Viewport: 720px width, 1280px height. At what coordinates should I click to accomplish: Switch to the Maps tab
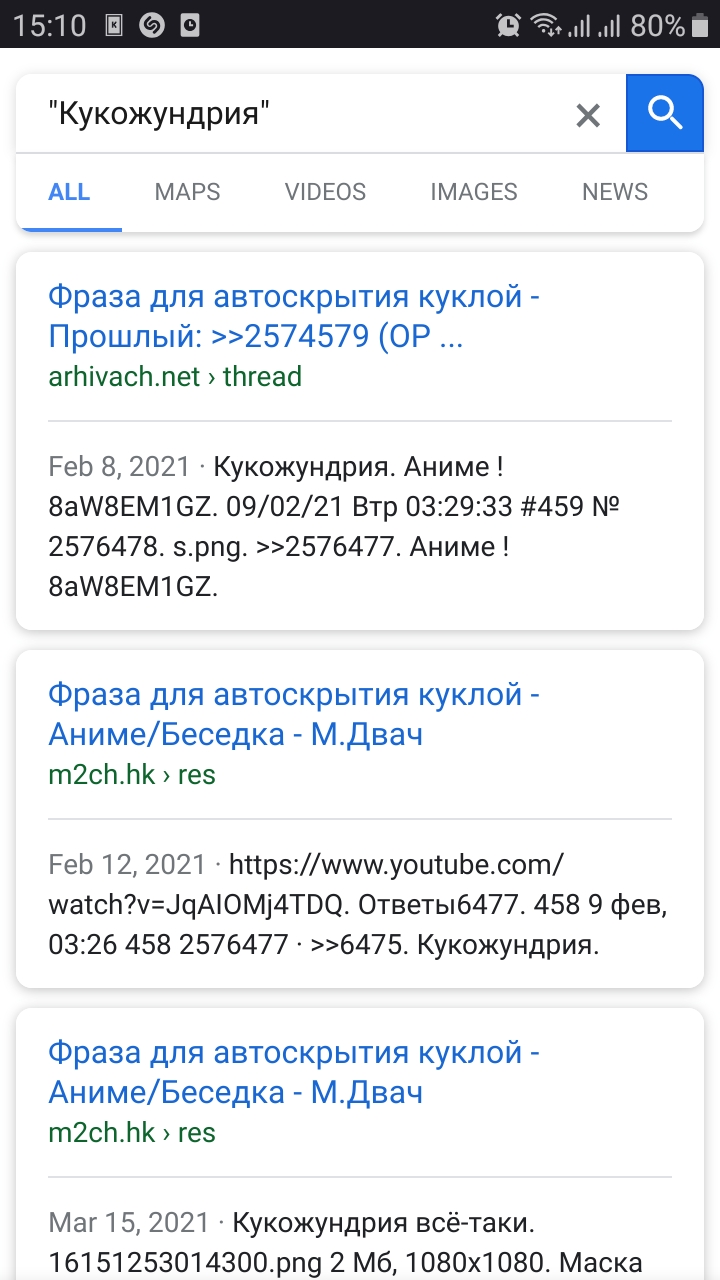click(x=187, y=192)
